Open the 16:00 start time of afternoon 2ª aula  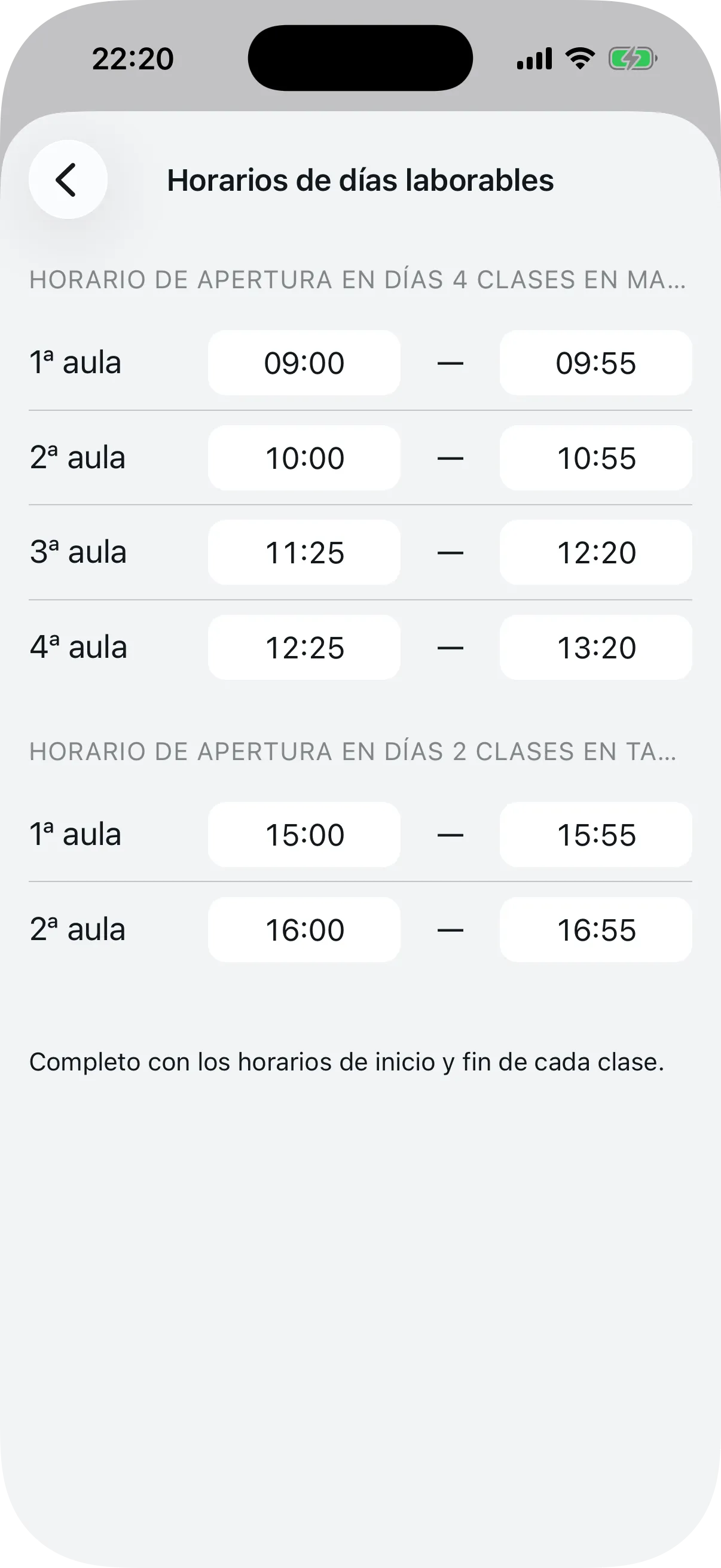(x=304, y=929)
